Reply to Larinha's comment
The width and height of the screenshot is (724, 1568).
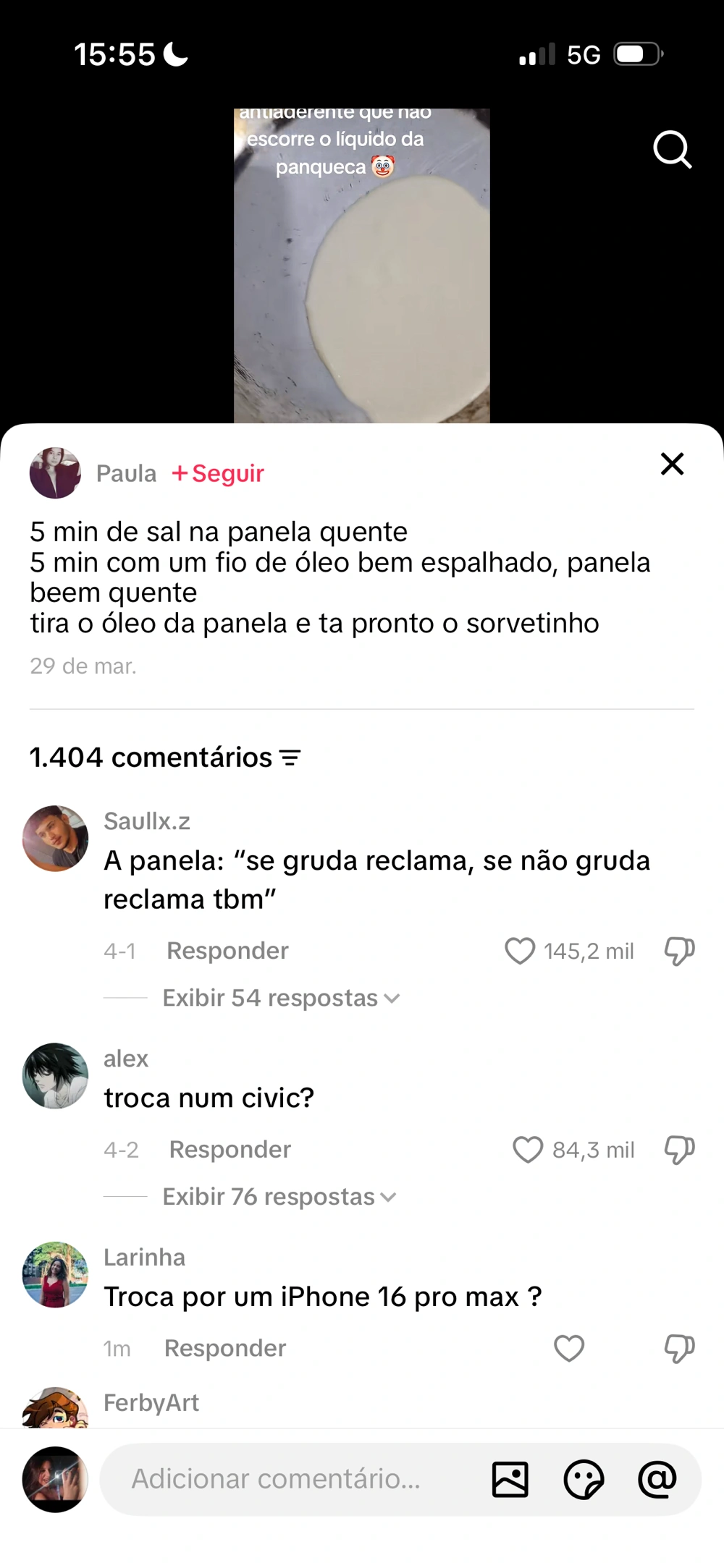tap(225, 1349)
